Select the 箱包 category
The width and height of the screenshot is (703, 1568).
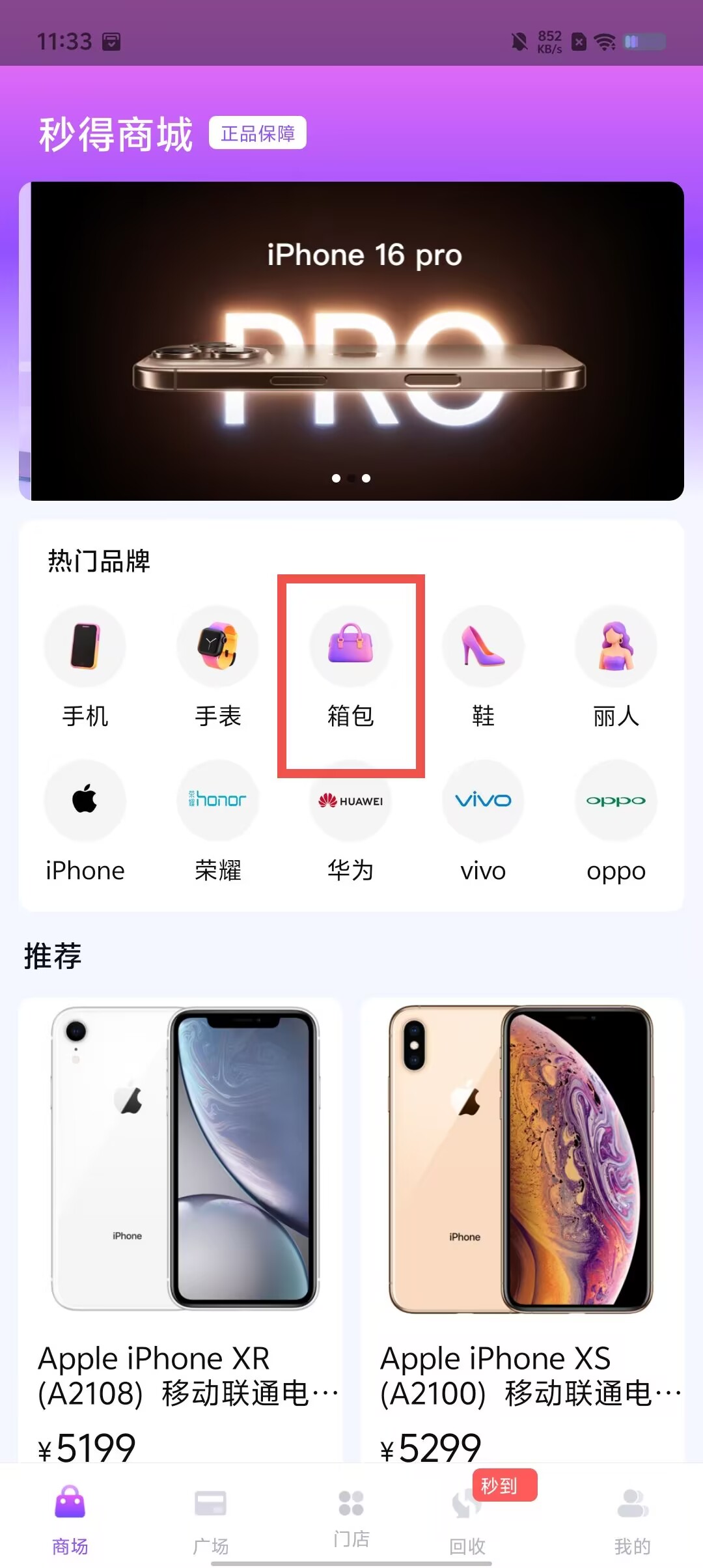(x=351, y=667)
